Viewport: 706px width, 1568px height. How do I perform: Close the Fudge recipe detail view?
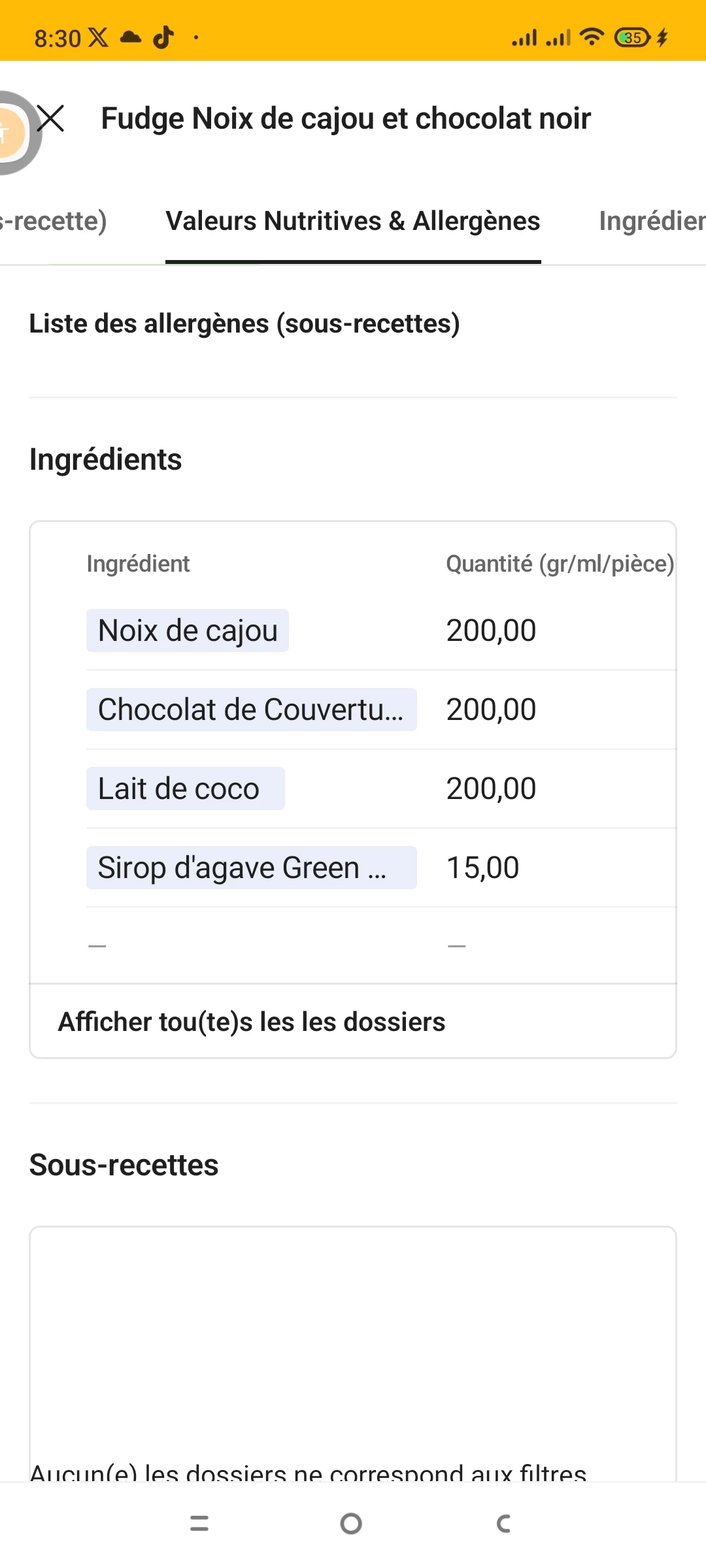click(50, 118)
